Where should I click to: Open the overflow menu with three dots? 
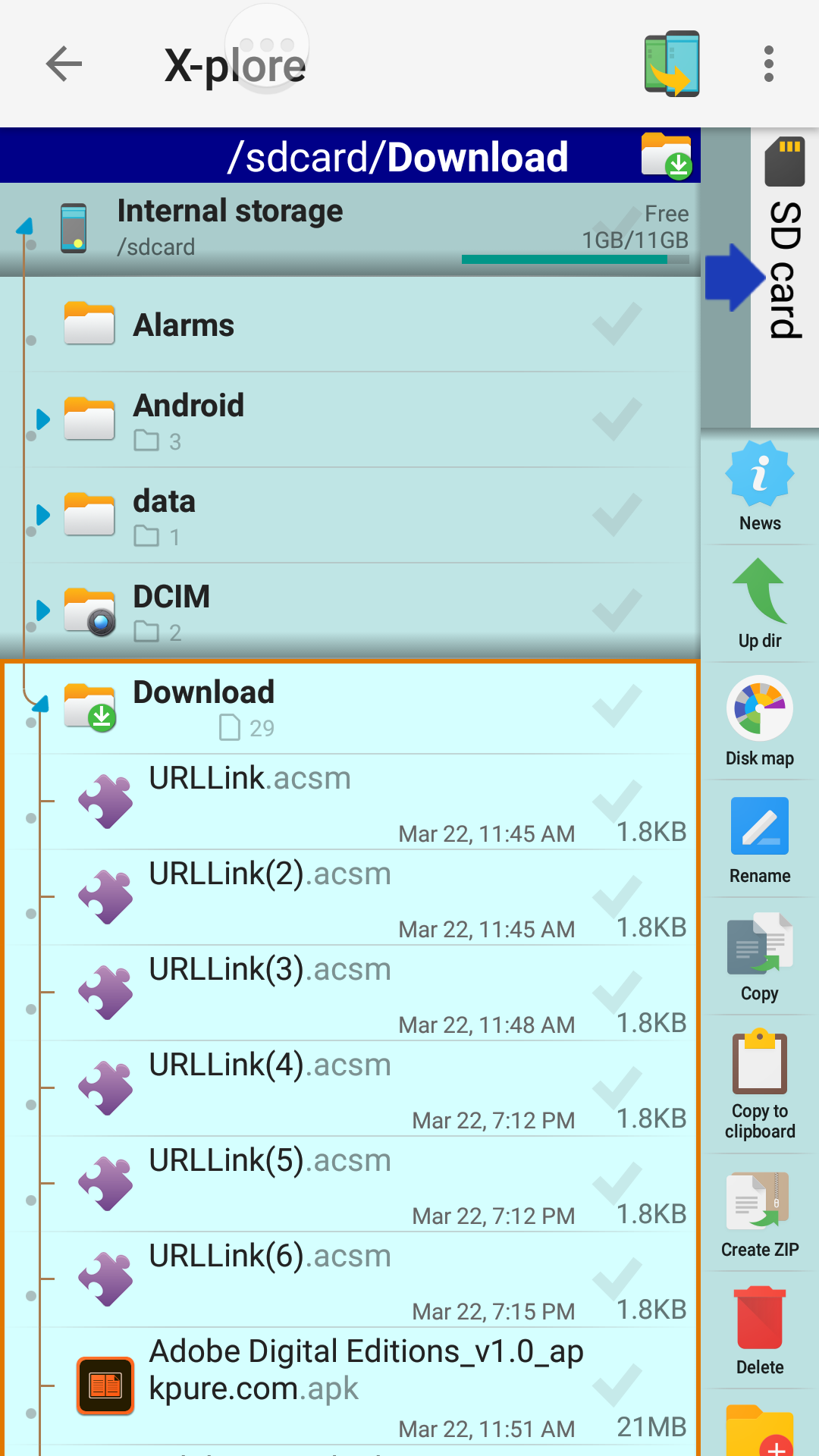(x=769, y=64)
